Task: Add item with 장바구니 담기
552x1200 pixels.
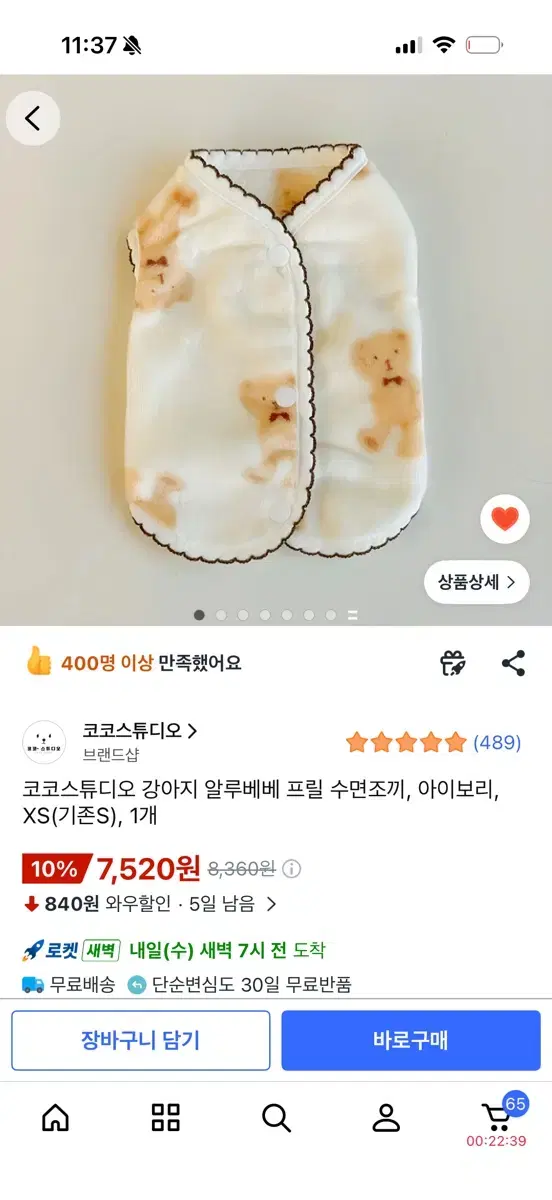Action: coord(141,1041)
